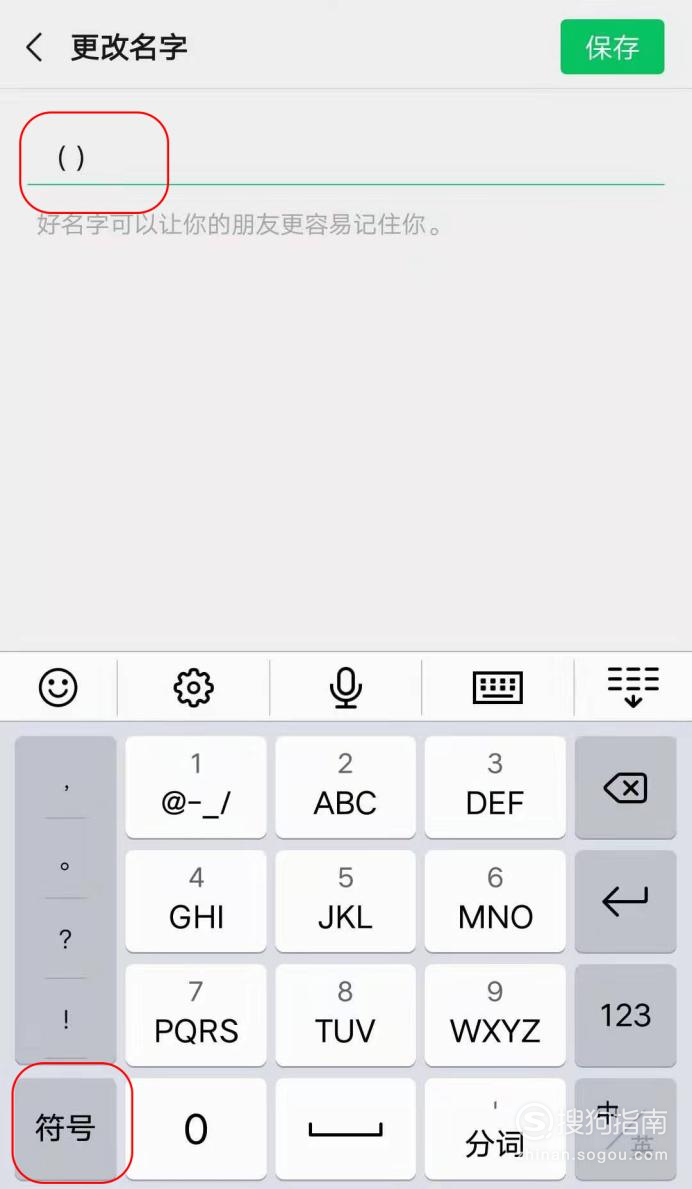Tap the 9 WXYZ key
692x1189 pixels.
point(495,1015)
